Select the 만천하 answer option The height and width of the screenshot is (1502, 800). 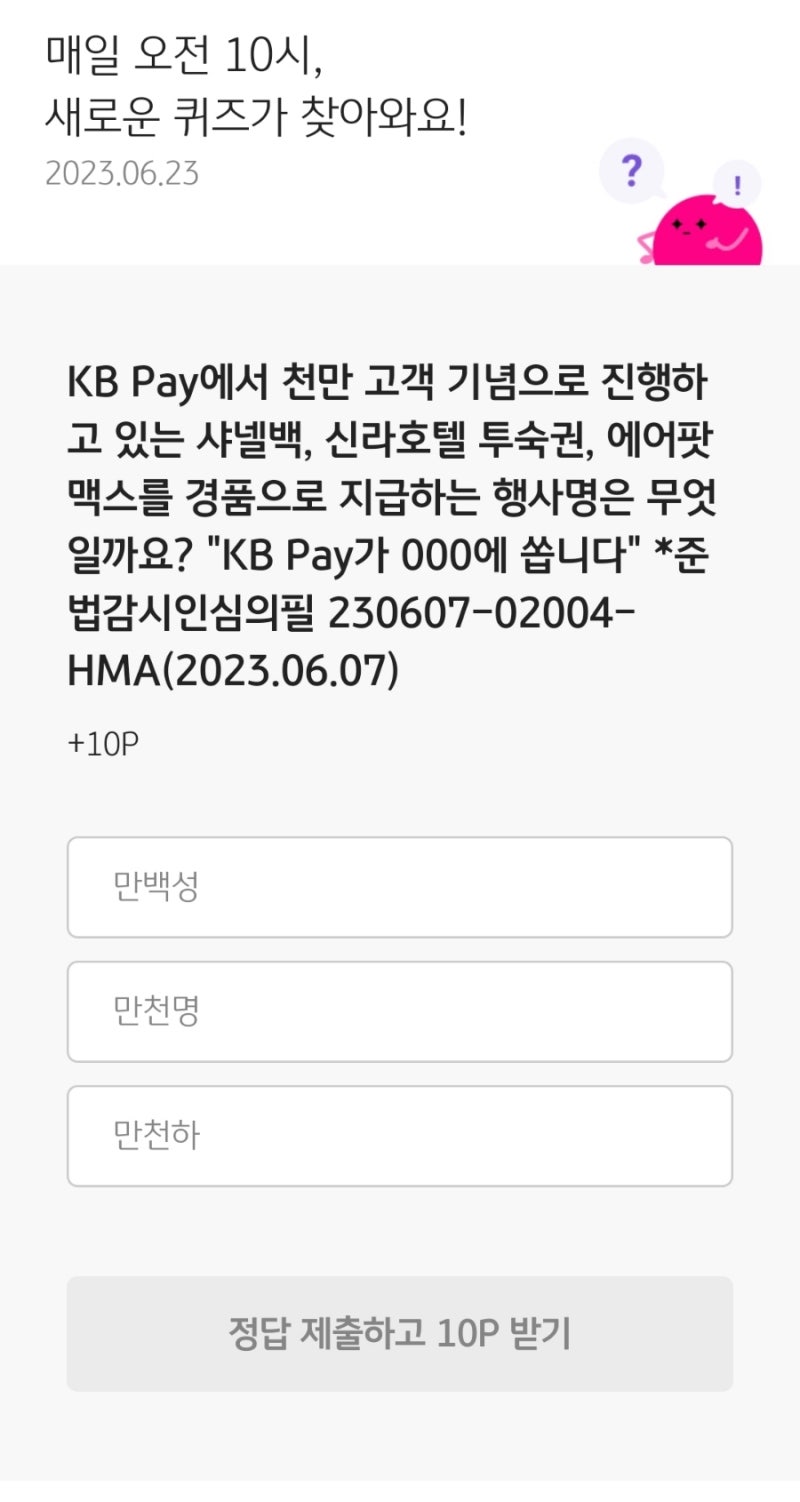(400, 1135)
